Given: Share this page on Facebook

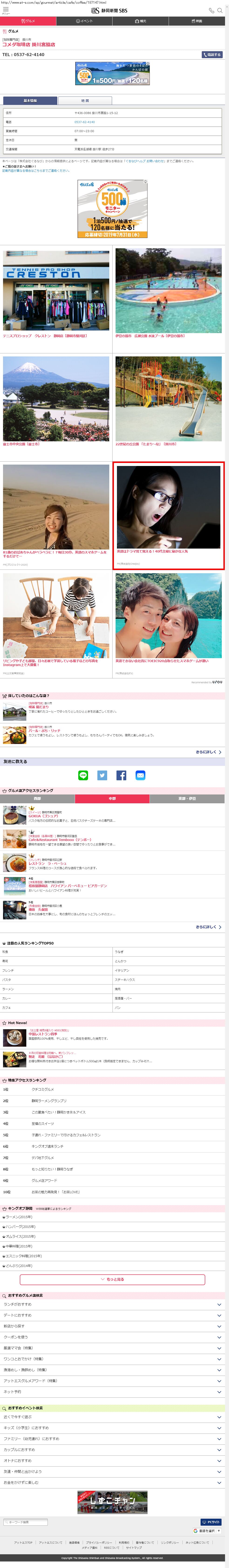Looking at the screenshot, I should [x=121, y=775].
